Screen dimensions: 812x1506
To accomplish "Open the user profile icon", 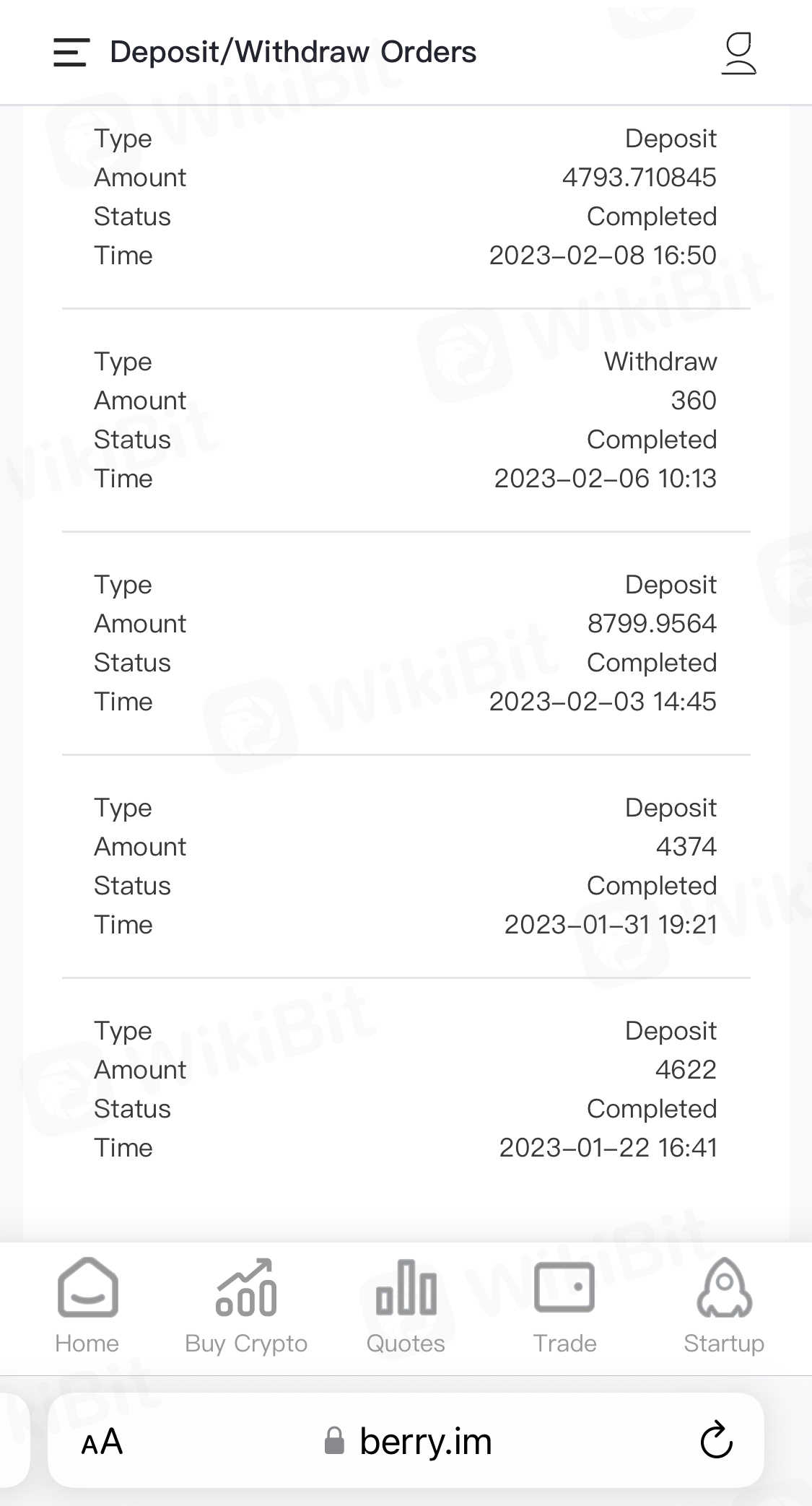I will tap(738, 53).
